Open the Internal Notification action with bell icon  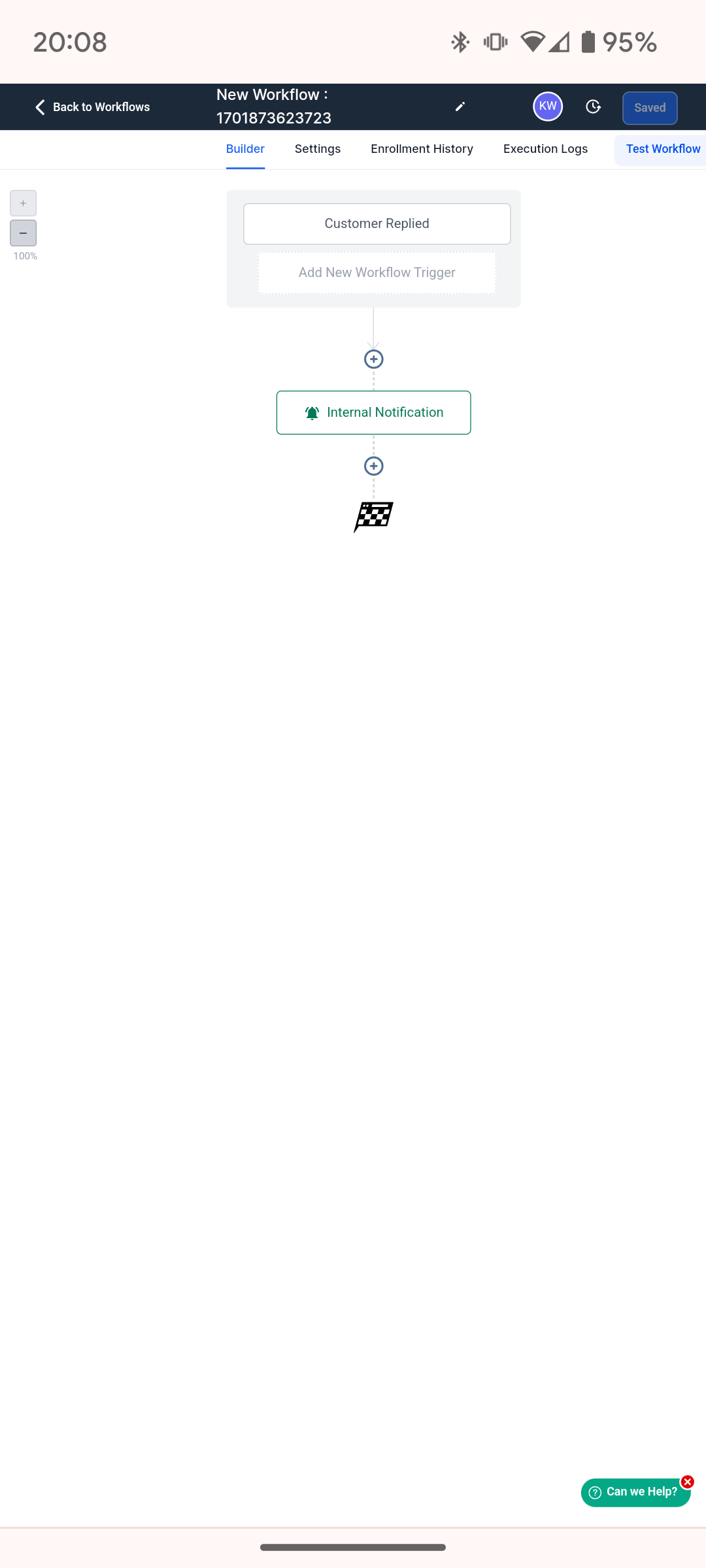coord(373,412)
